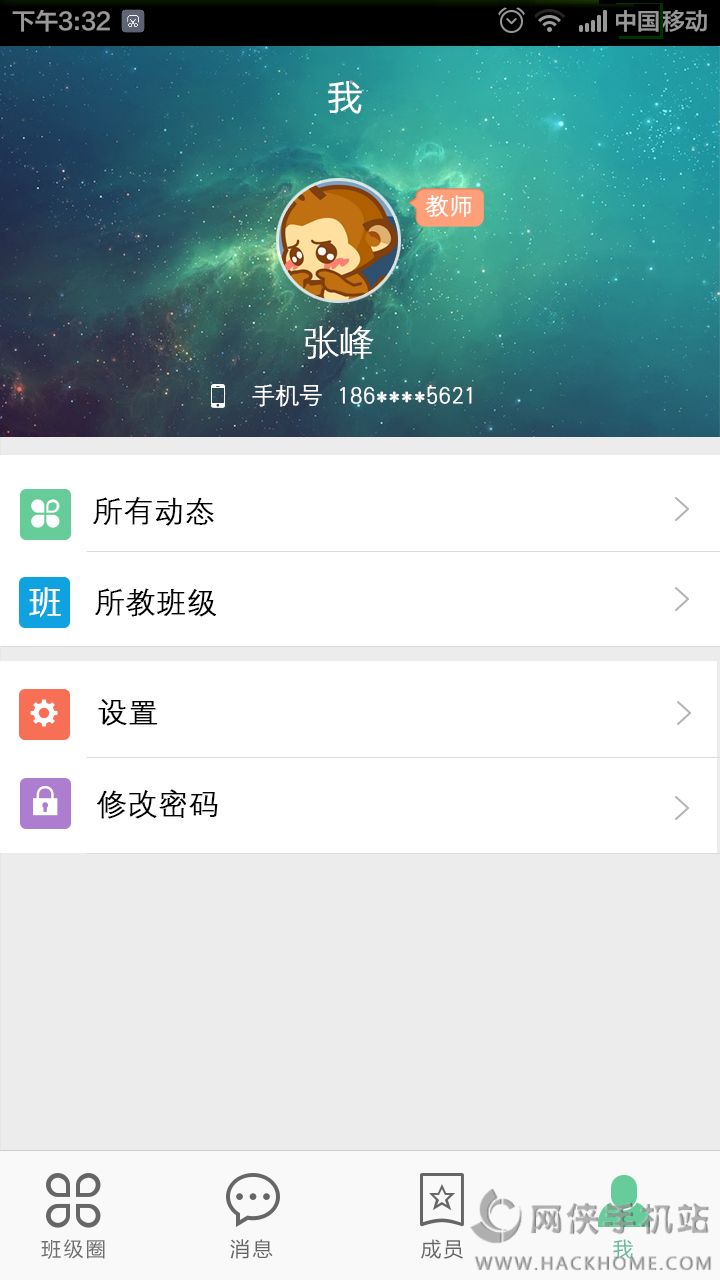Tap the monkey profile avatar
The image size is (720, 1280).
pos(339,241)
